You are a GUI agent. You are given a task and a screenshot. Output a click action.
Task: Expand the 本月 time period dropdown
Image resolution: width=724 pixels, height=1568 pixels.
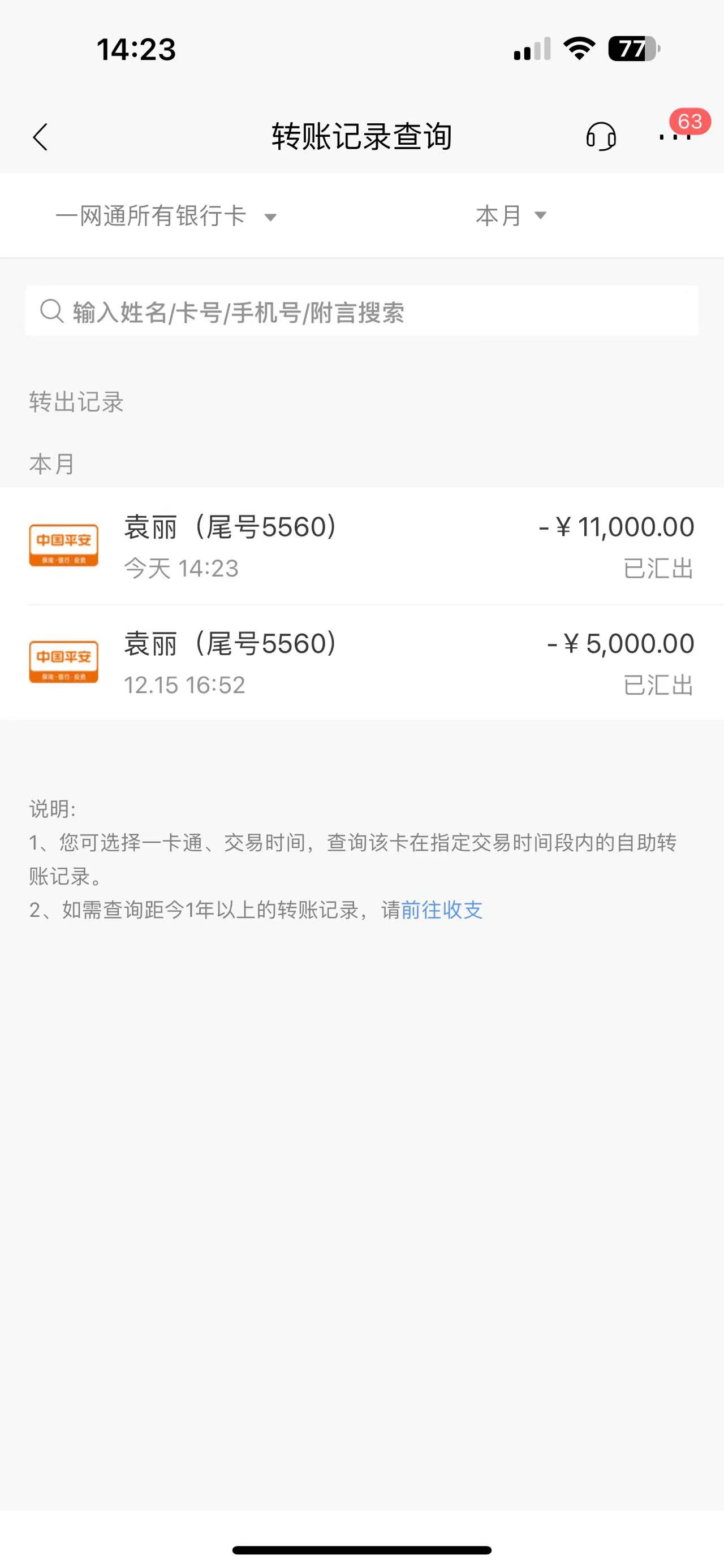point(511,215)
